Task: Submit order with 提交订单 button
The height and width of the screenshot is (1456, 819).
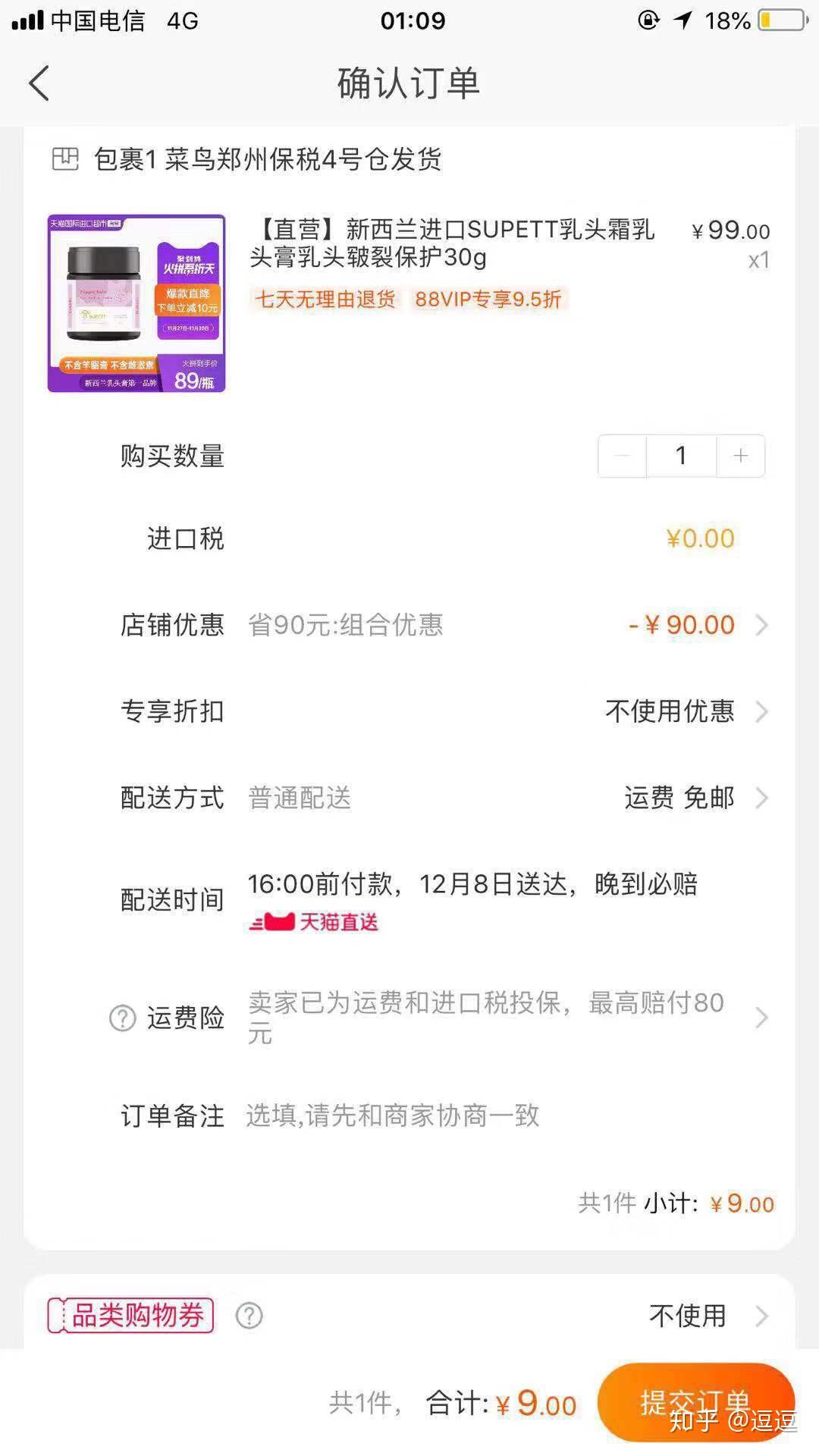Action: pyautogui.click(x=695, y=1402)
